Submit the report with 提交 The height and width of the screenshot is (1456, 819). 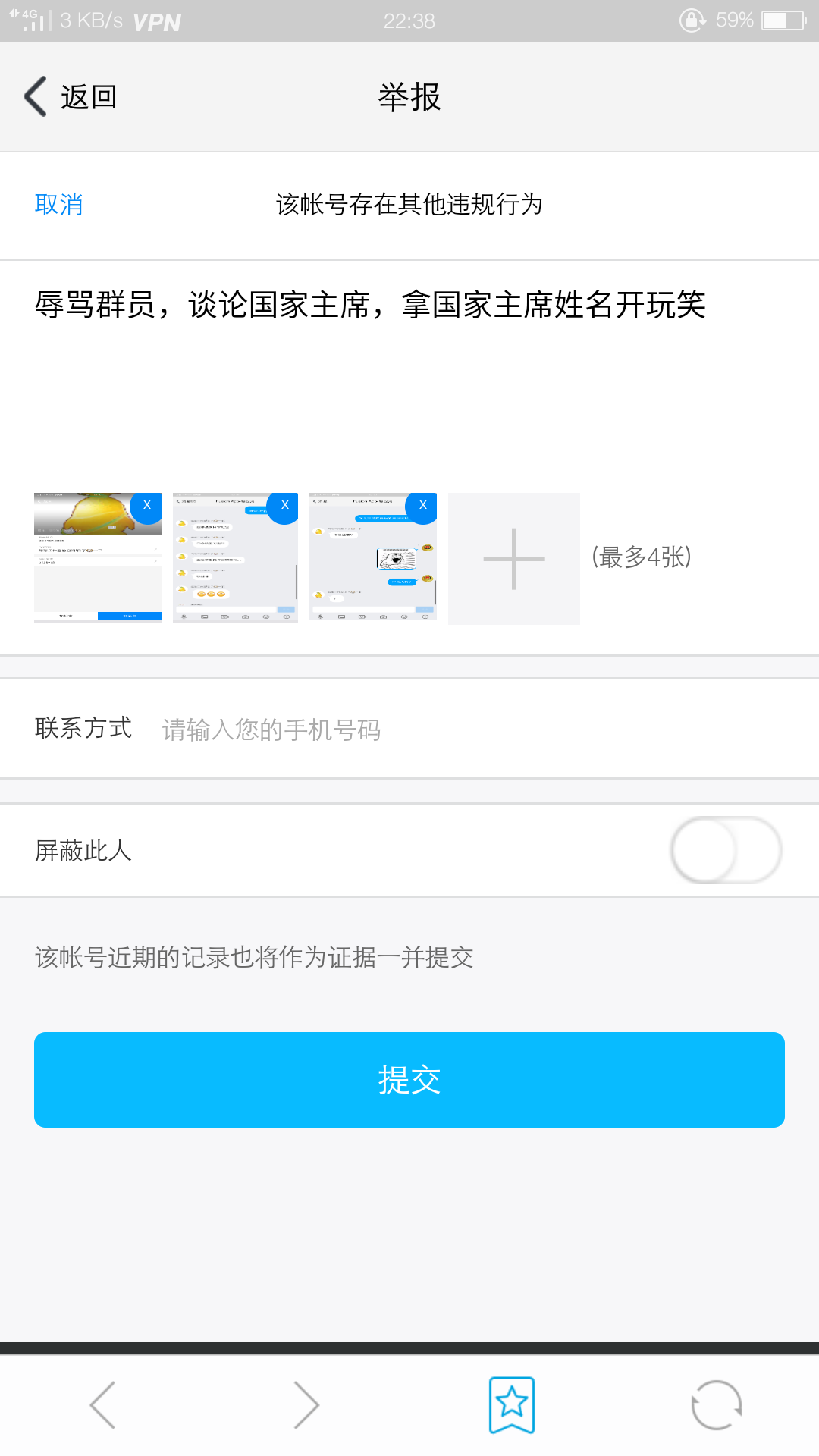tap(409, 1080)
